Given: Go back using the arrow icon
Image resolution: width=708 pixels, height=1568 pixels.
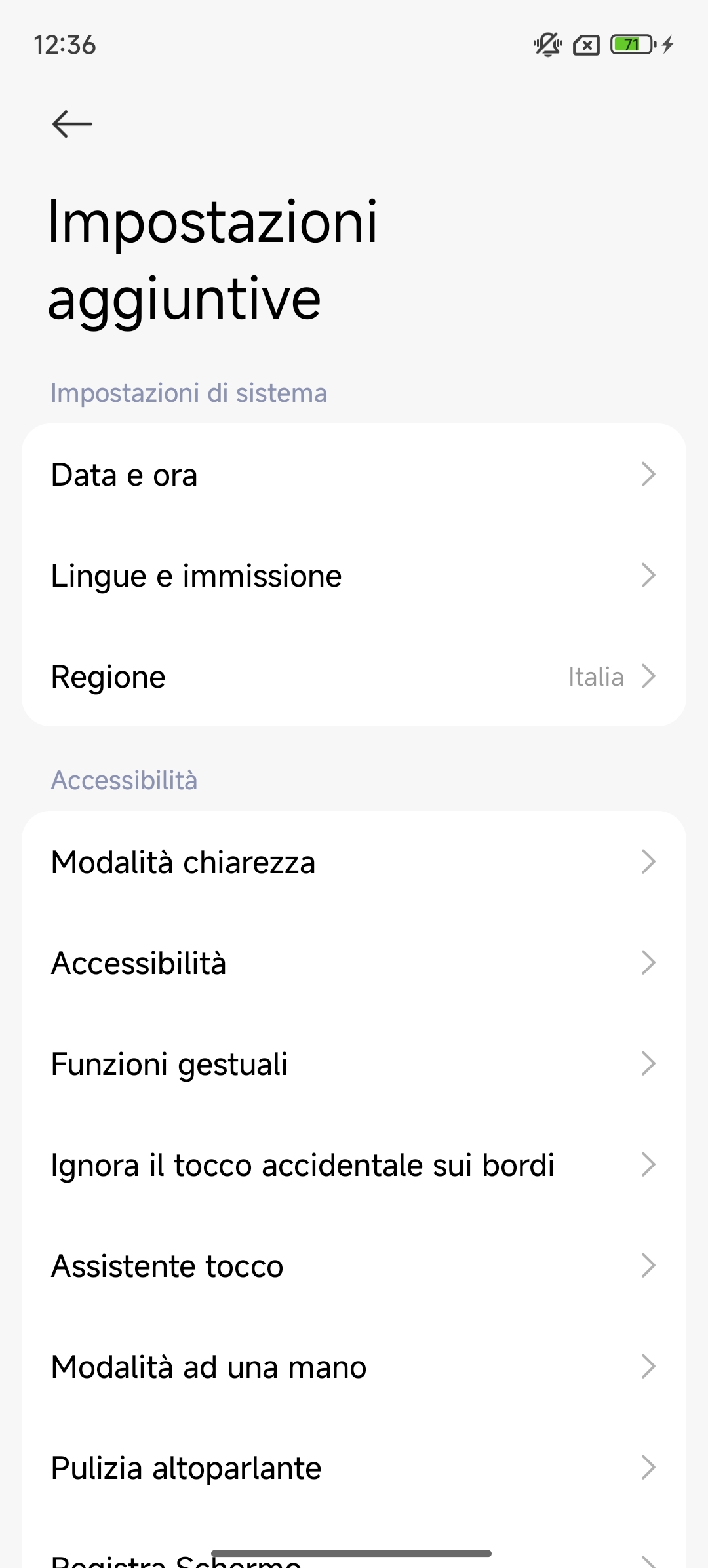Looking at the screenshot, I should (72, 124).
